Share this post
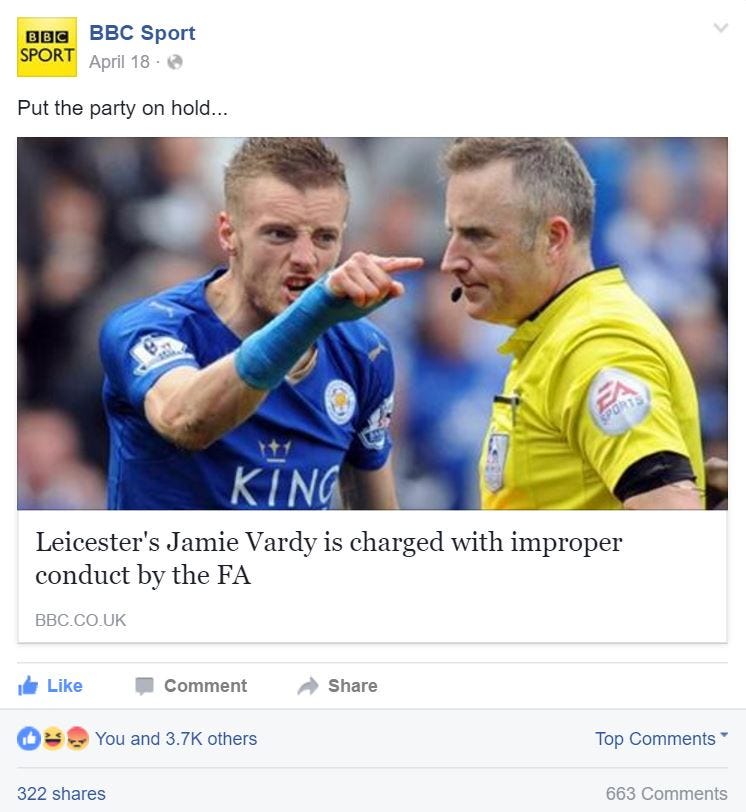 point(338,686)
